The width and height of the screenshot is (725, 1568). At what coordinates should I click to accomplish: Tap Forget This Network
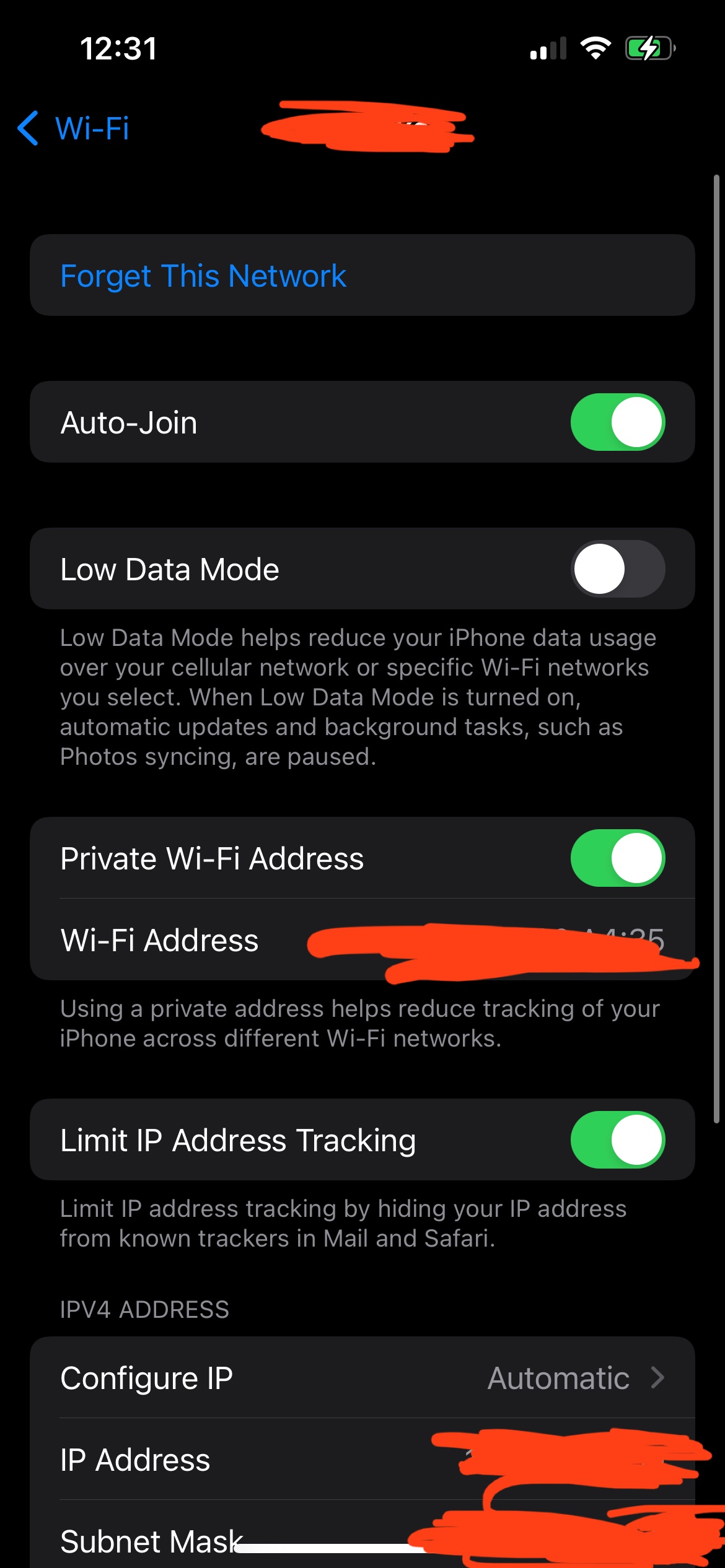[x=203, y=276]
